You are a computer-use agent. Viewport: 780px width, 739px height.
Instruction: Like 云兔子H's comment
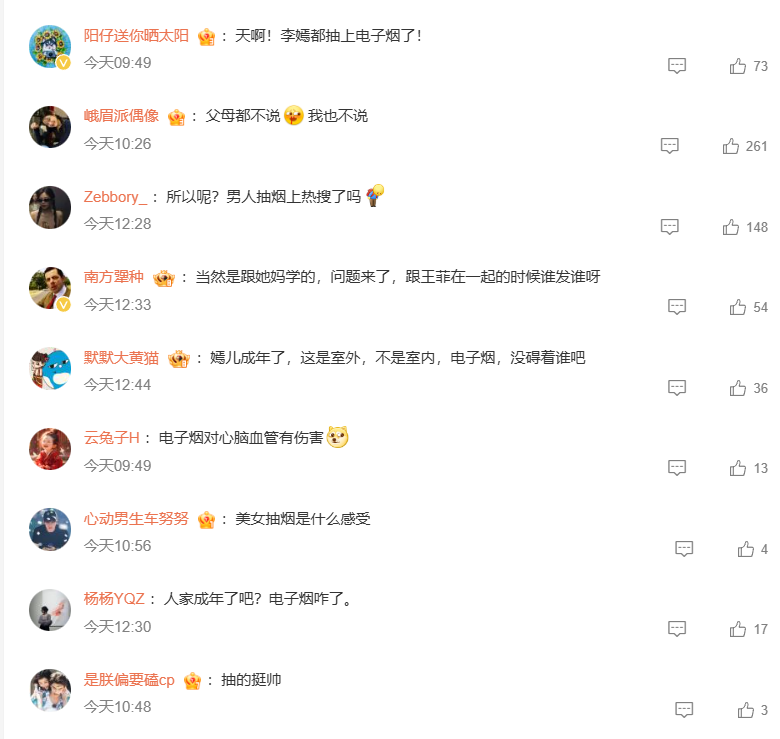click(x=738, y=468)
